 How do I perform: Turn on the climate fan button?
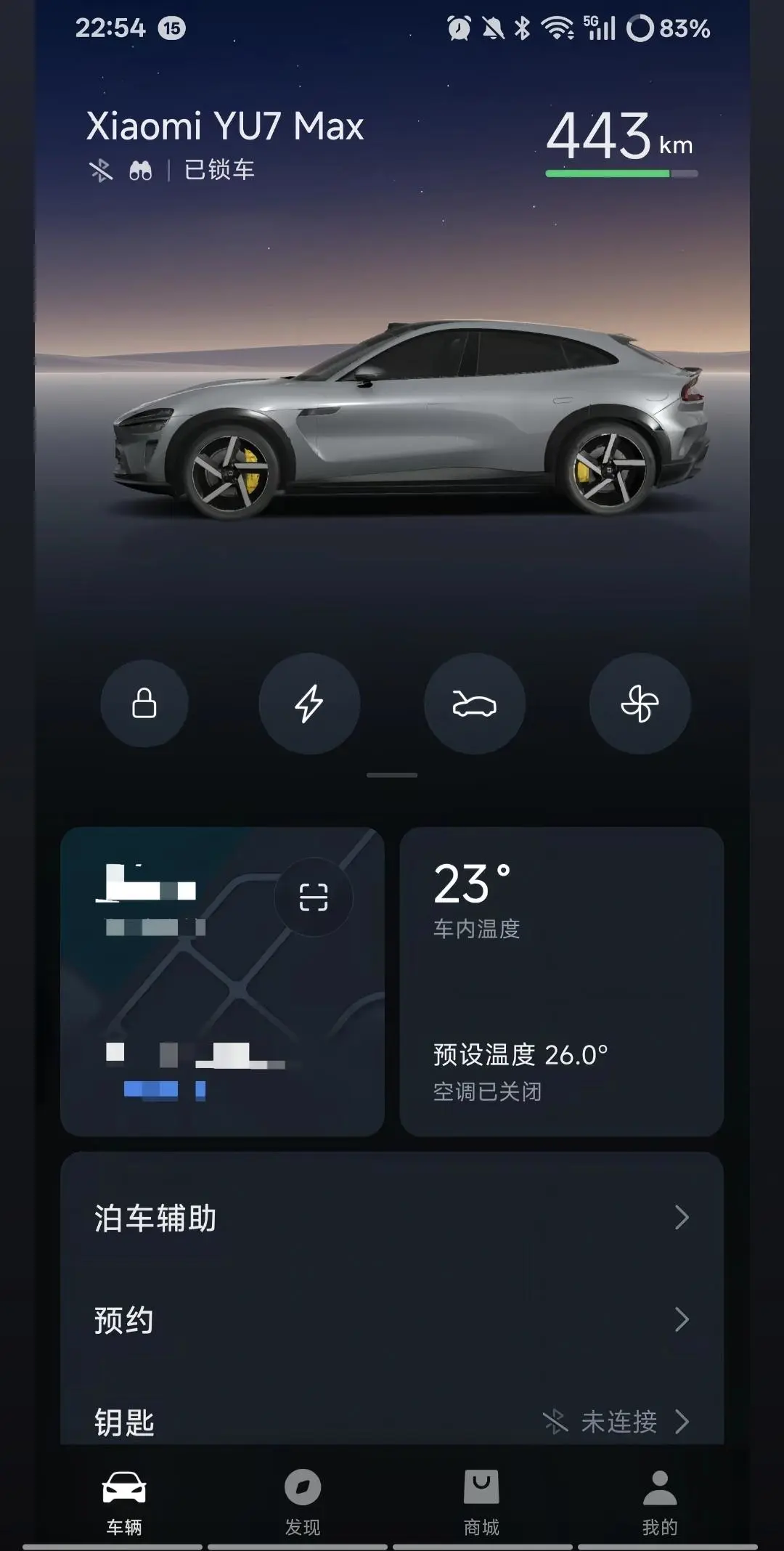tap(640, 703)
